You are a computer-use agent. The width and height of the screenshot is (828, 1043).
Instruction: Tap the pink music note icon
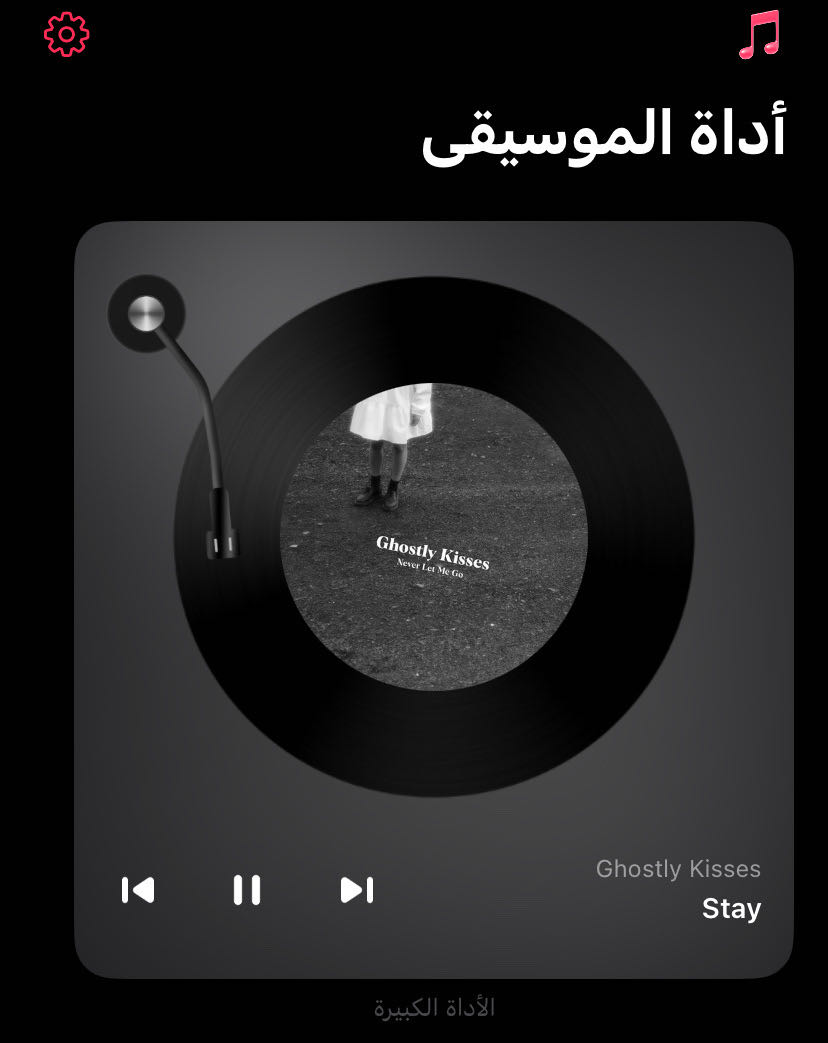click(x=759, y=36)
